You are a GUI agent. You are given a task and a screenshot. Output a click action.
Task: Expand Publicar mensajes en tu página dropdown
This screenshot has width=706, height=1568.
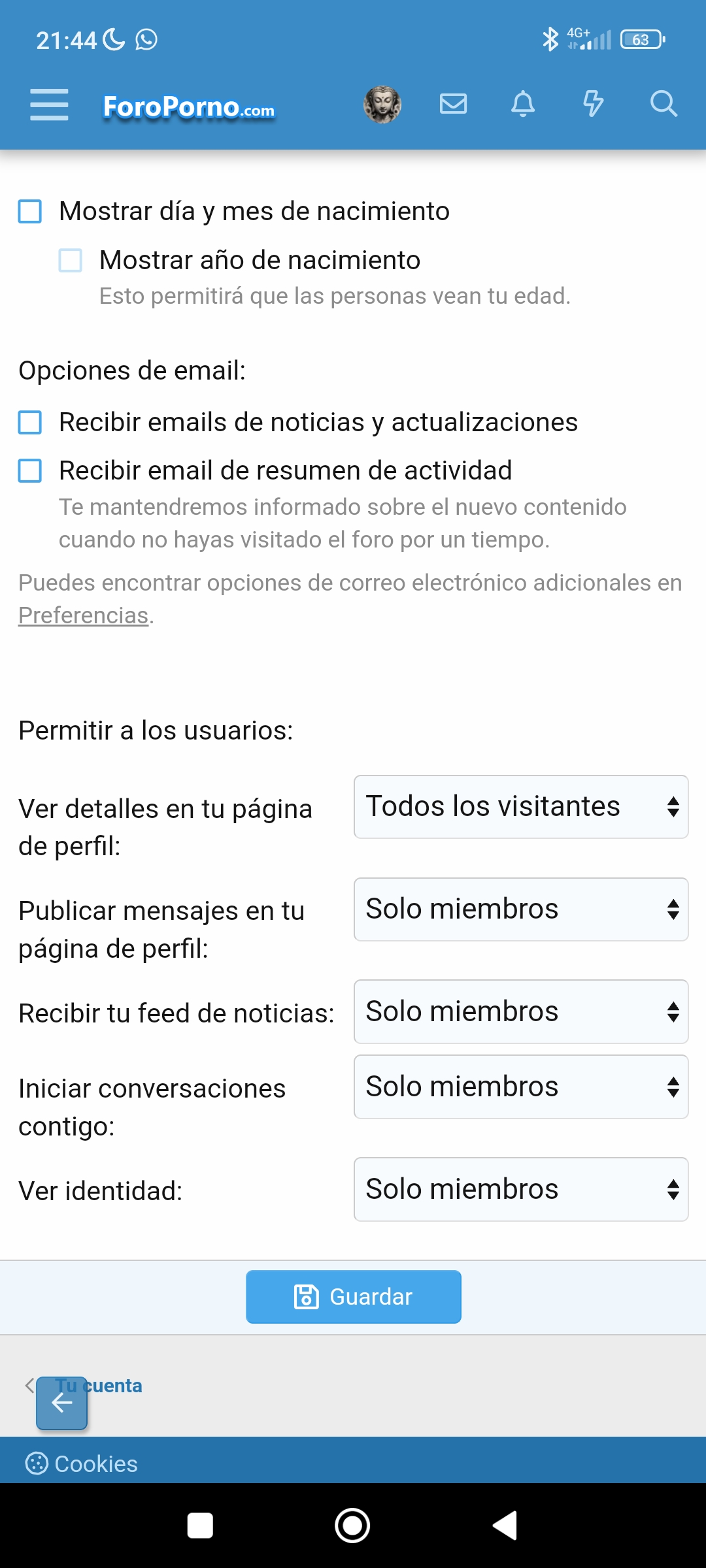tap(521, 909)
